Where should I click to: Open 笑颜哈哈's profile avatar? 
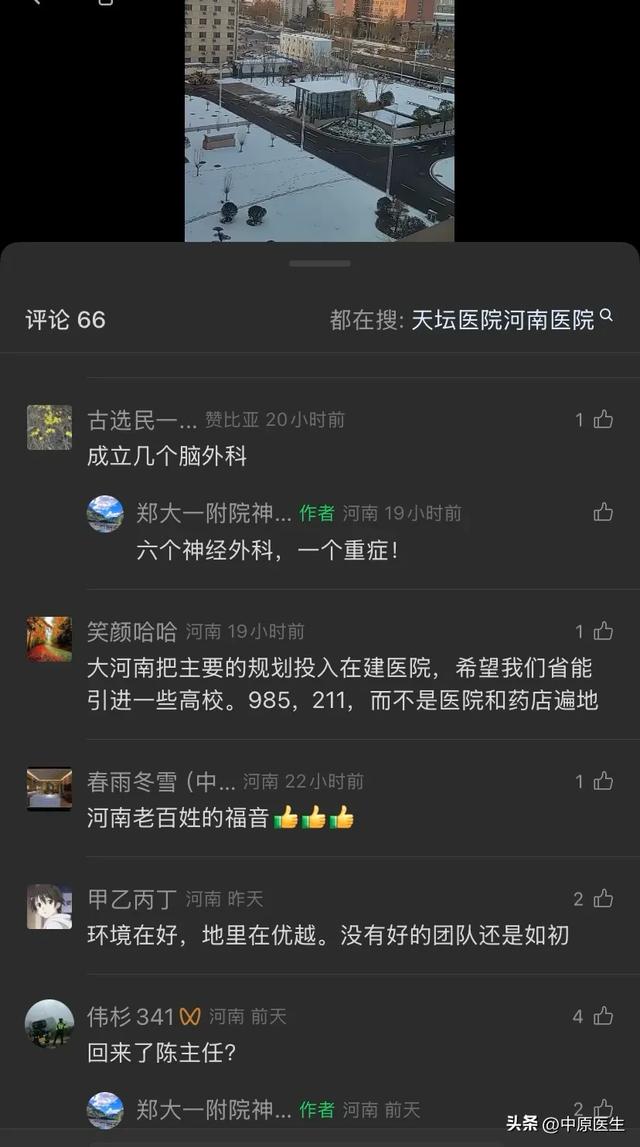pyautogui.click(x=49, y=639)
